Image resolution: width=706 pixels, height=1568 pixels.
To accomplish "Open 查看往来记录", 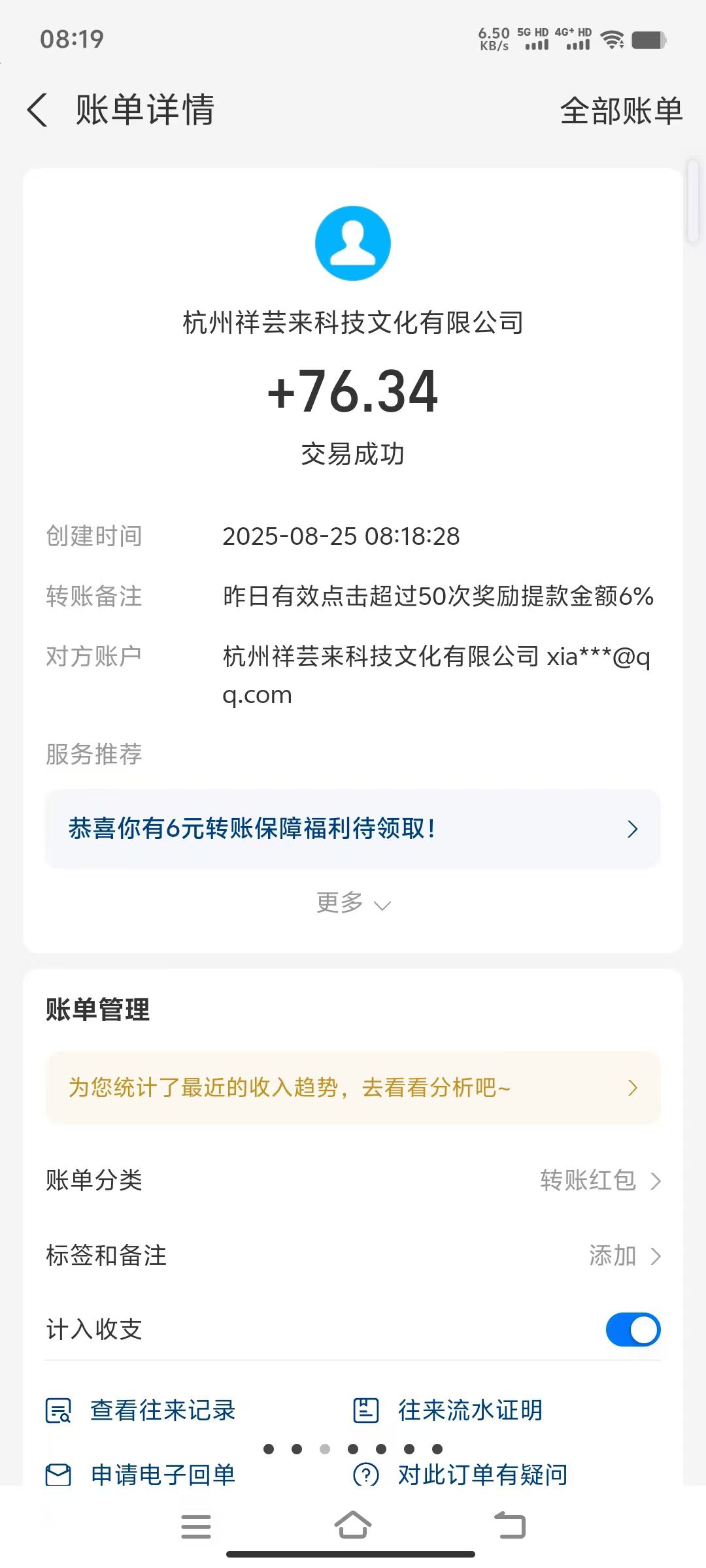I will [141, 1410].
